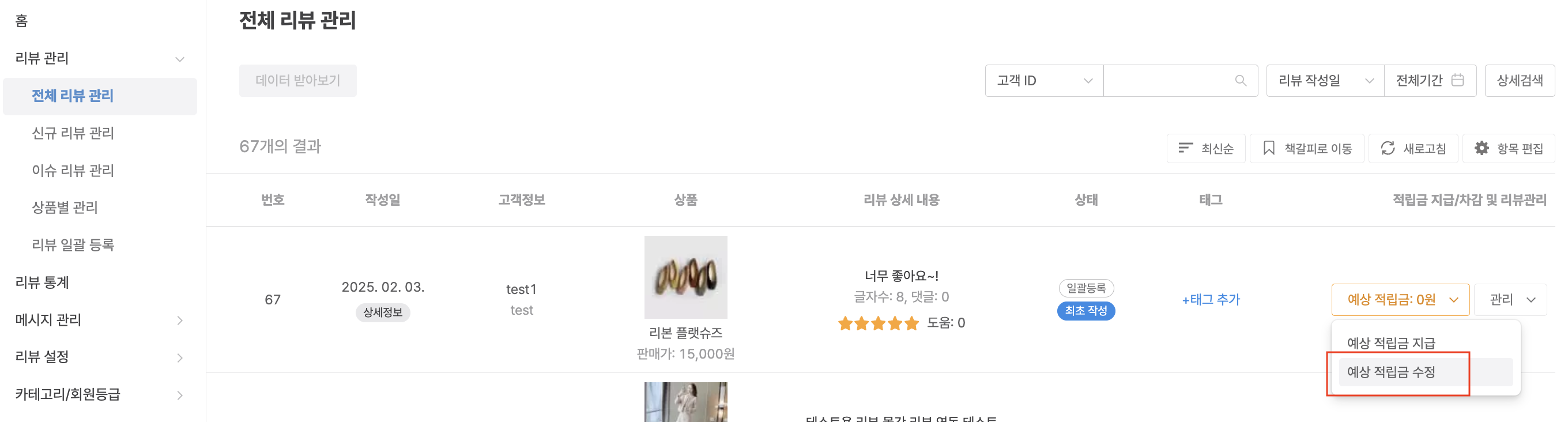The width and height of the screenshot is (1568, 422).
Task: Refresh list with 새로고침
Action: tap(1412, 149)
